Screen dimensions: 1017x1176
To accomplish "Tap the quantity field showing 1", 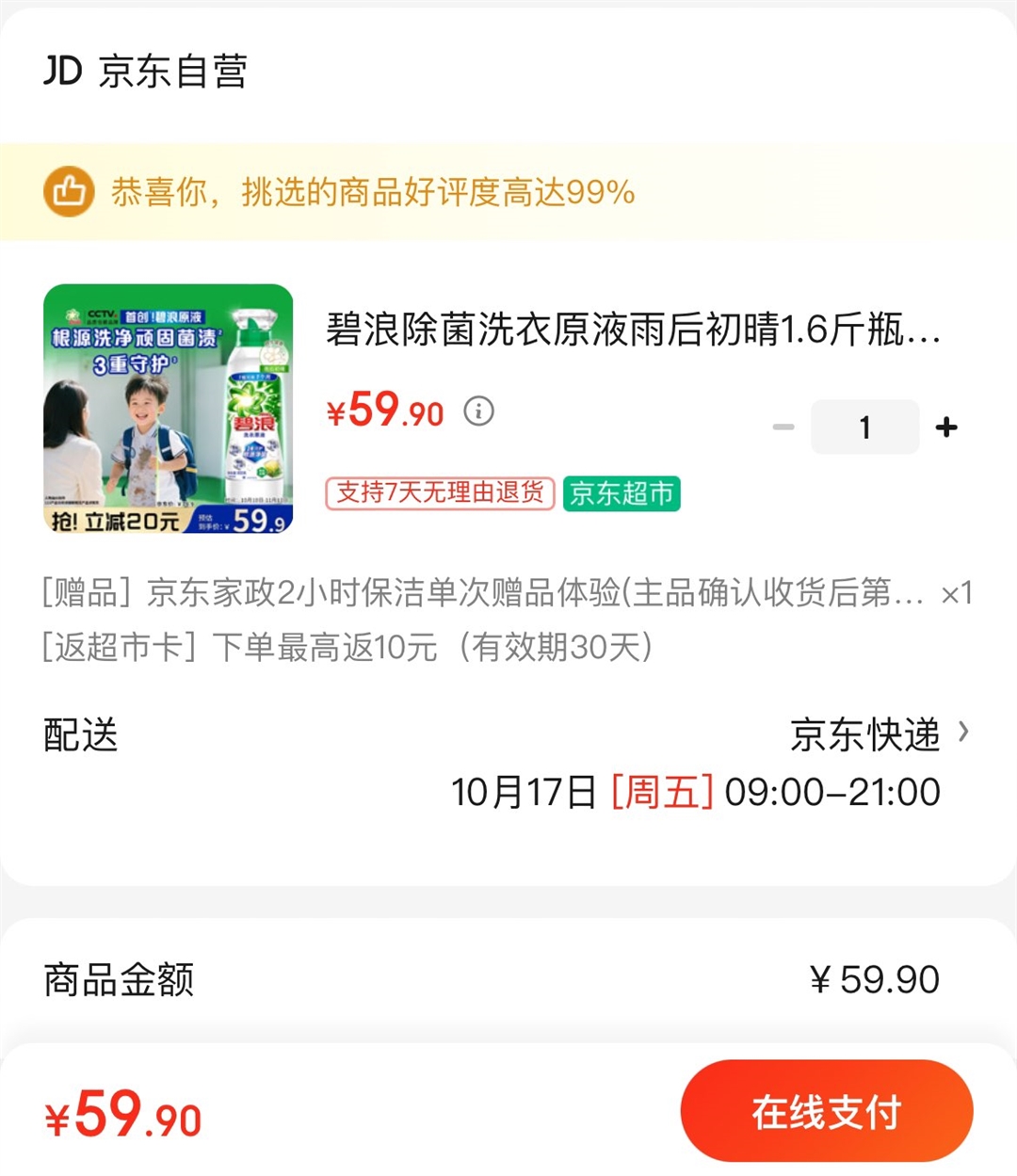I will point(864,427).
